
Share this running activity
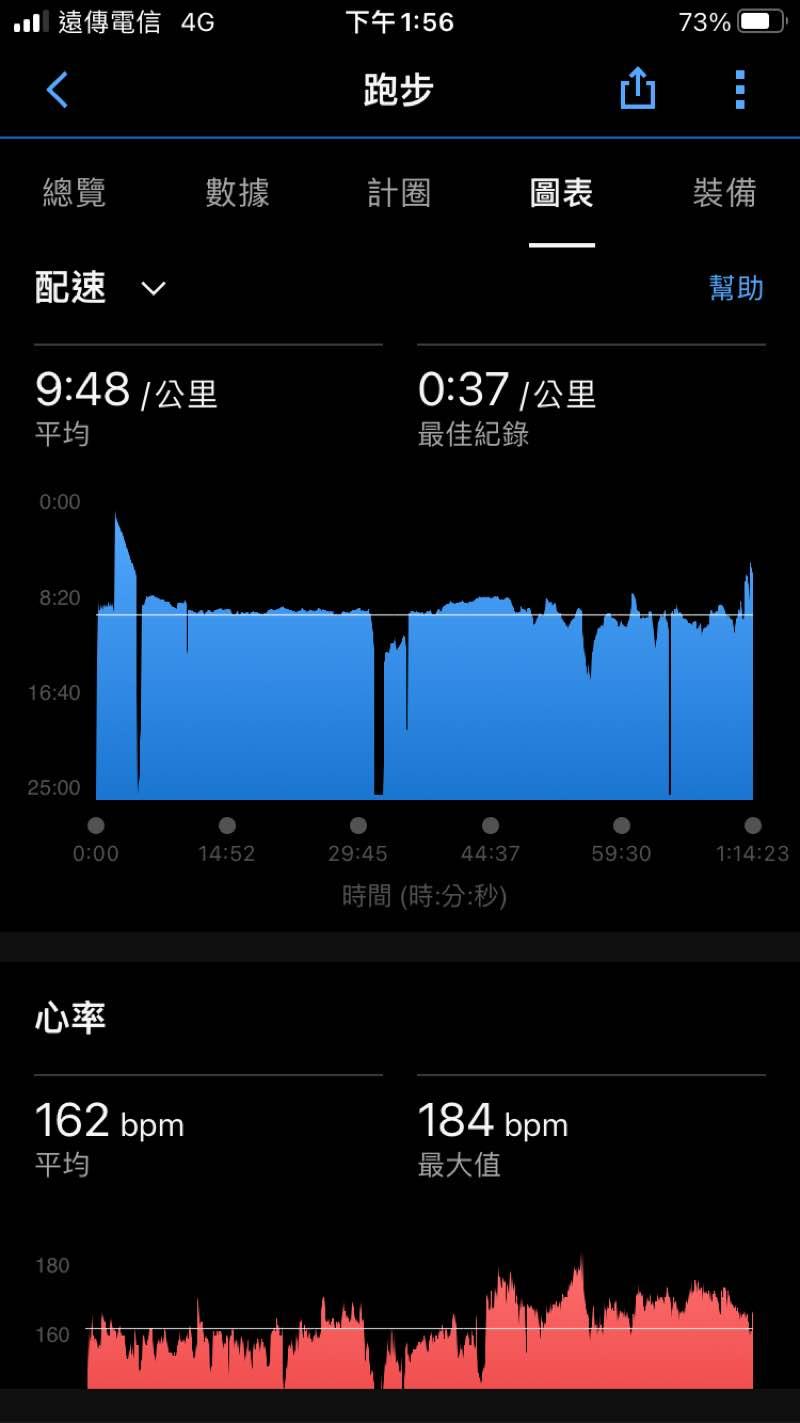click(x=637, y=91)
